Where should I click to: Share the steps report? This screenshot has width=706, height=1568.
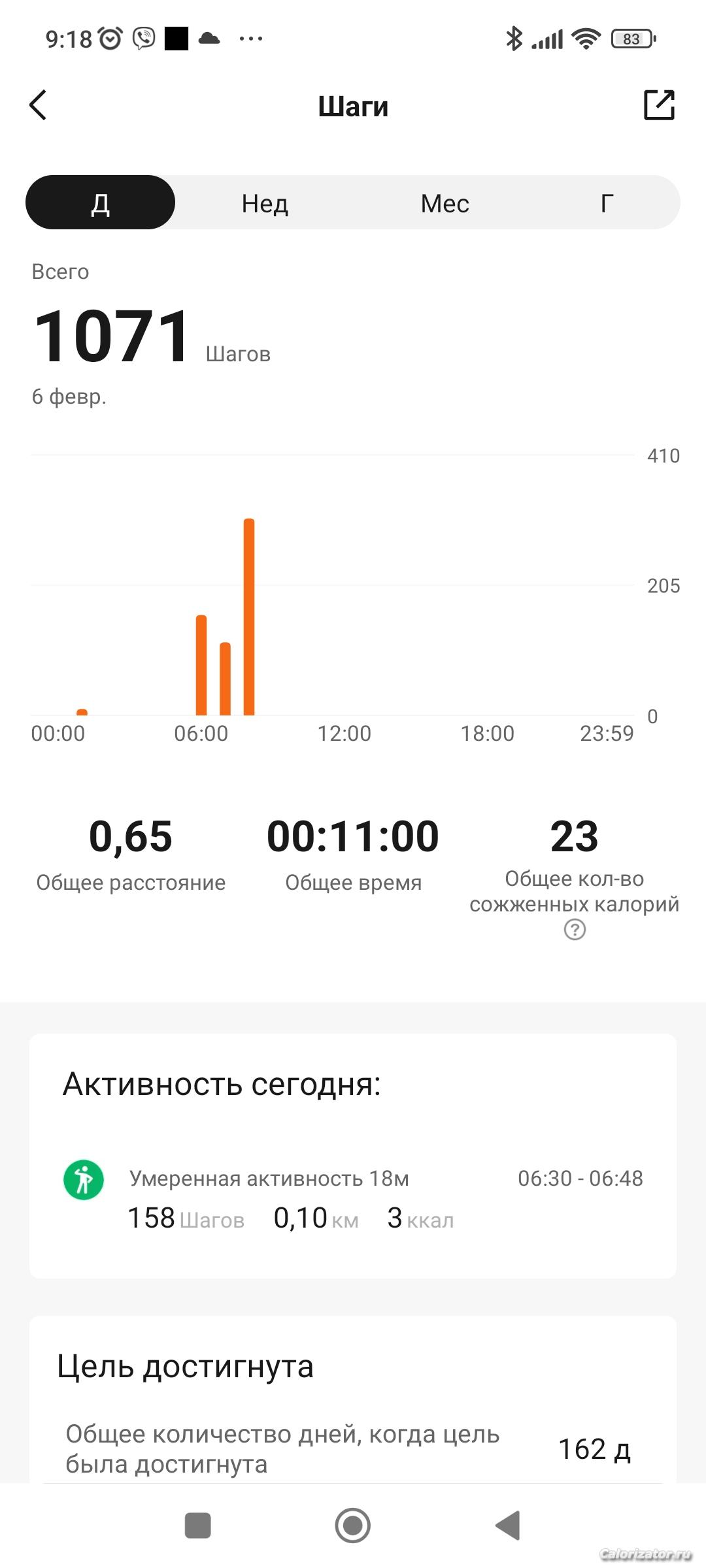click(x=659, y=105)
